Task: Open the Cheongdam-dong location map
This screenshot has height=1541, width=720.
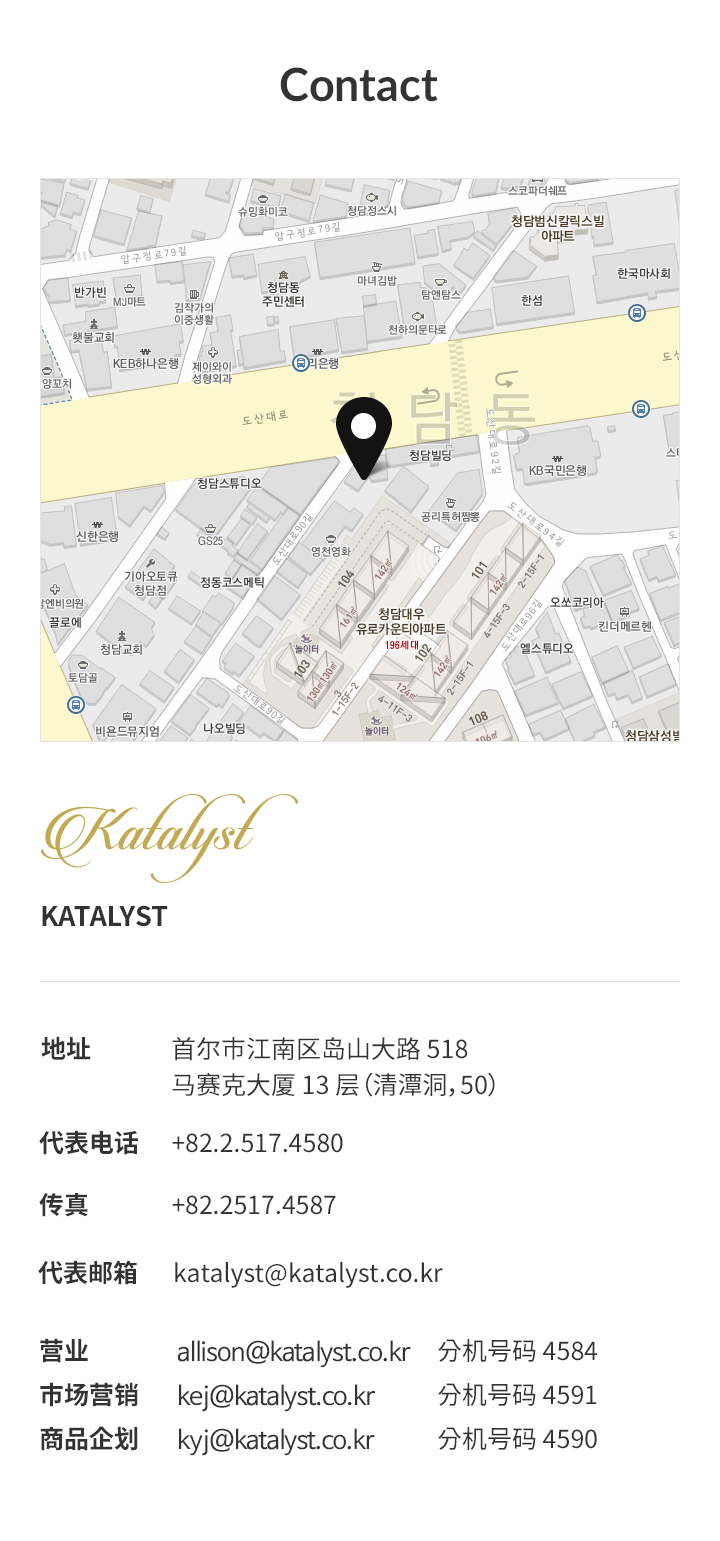Action: tap(360, 460)
